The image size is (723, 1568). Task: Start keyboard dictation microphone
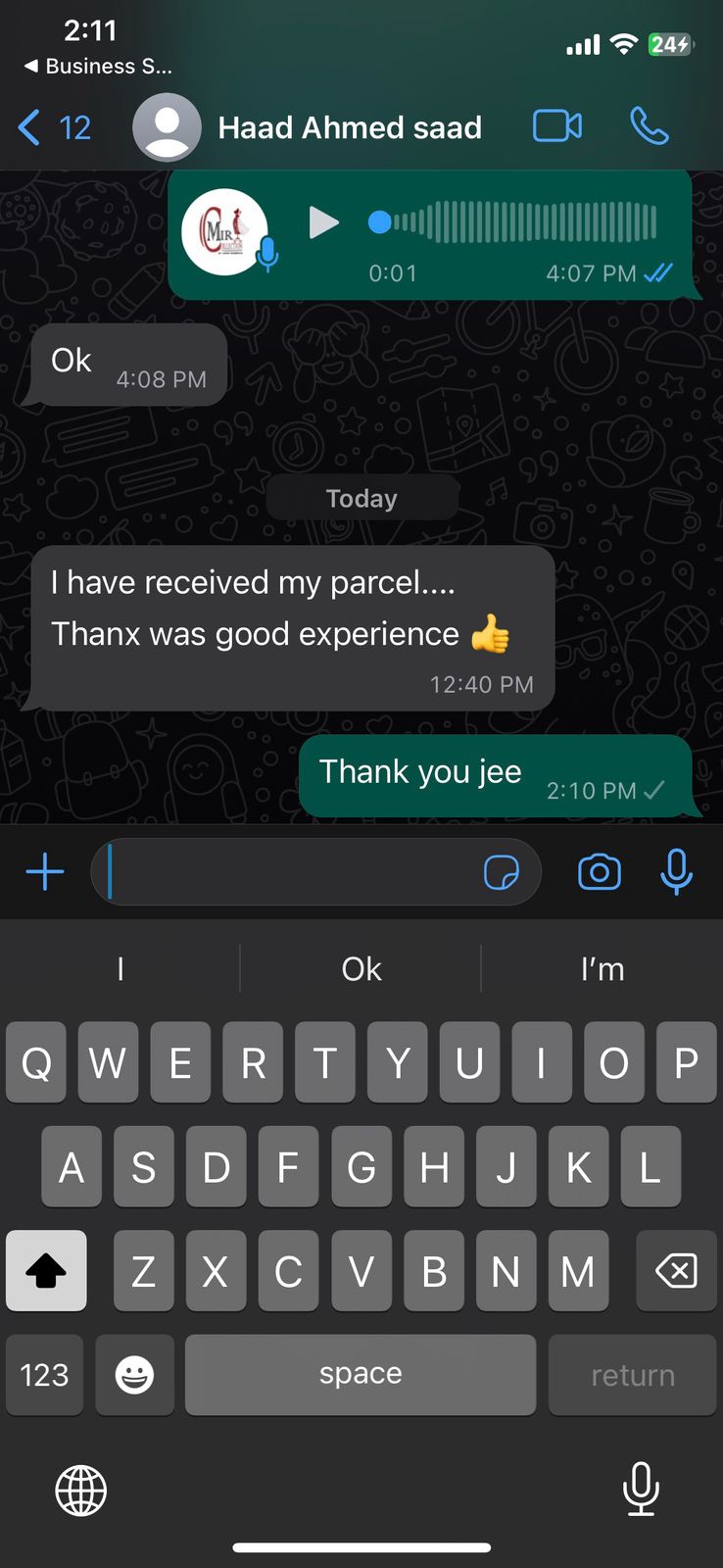pos(641,1489)
